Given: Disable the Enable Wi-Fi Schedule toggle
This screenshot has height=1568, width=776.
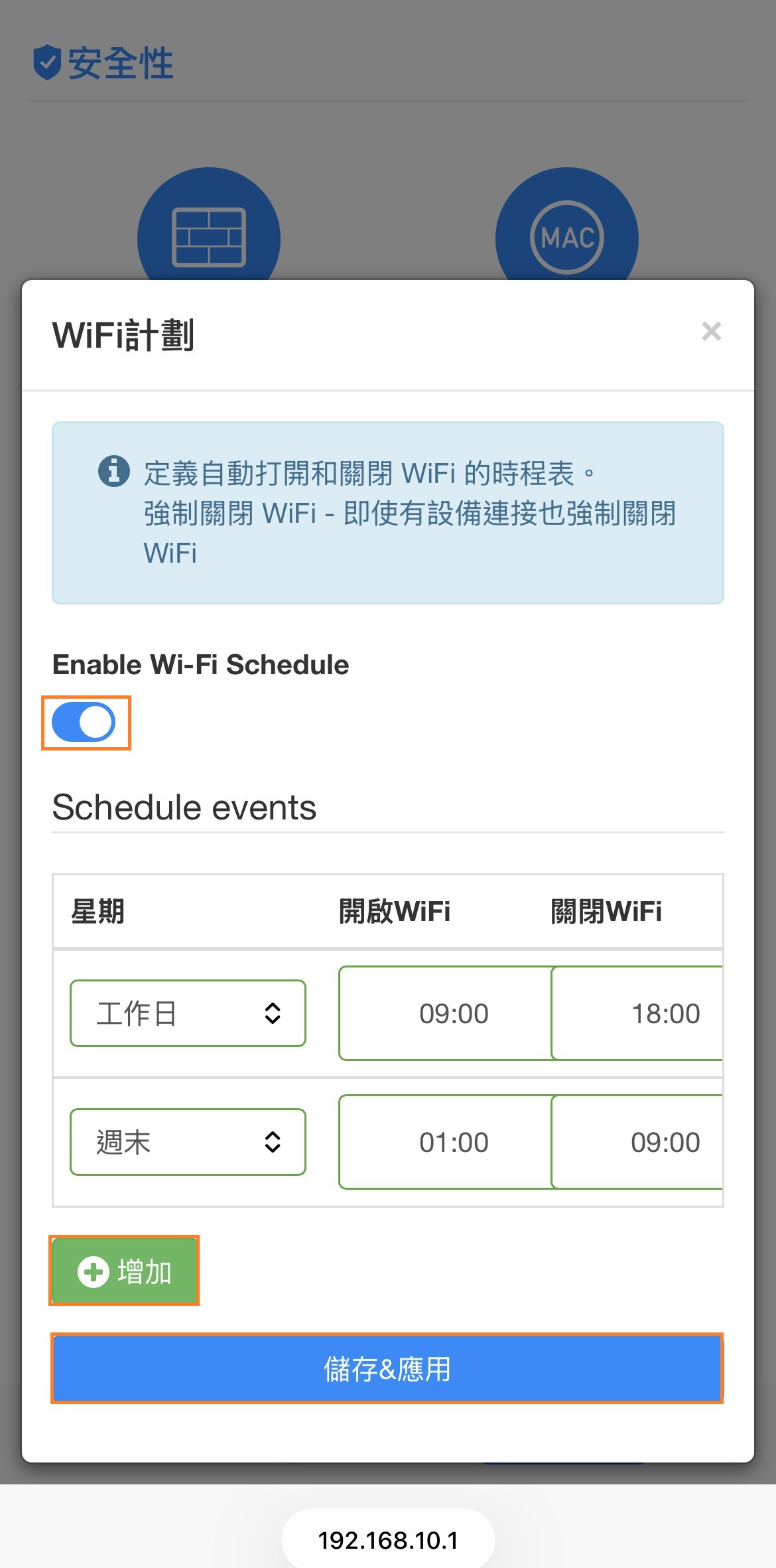Looking at the screenshot, I should coord(85,722).
